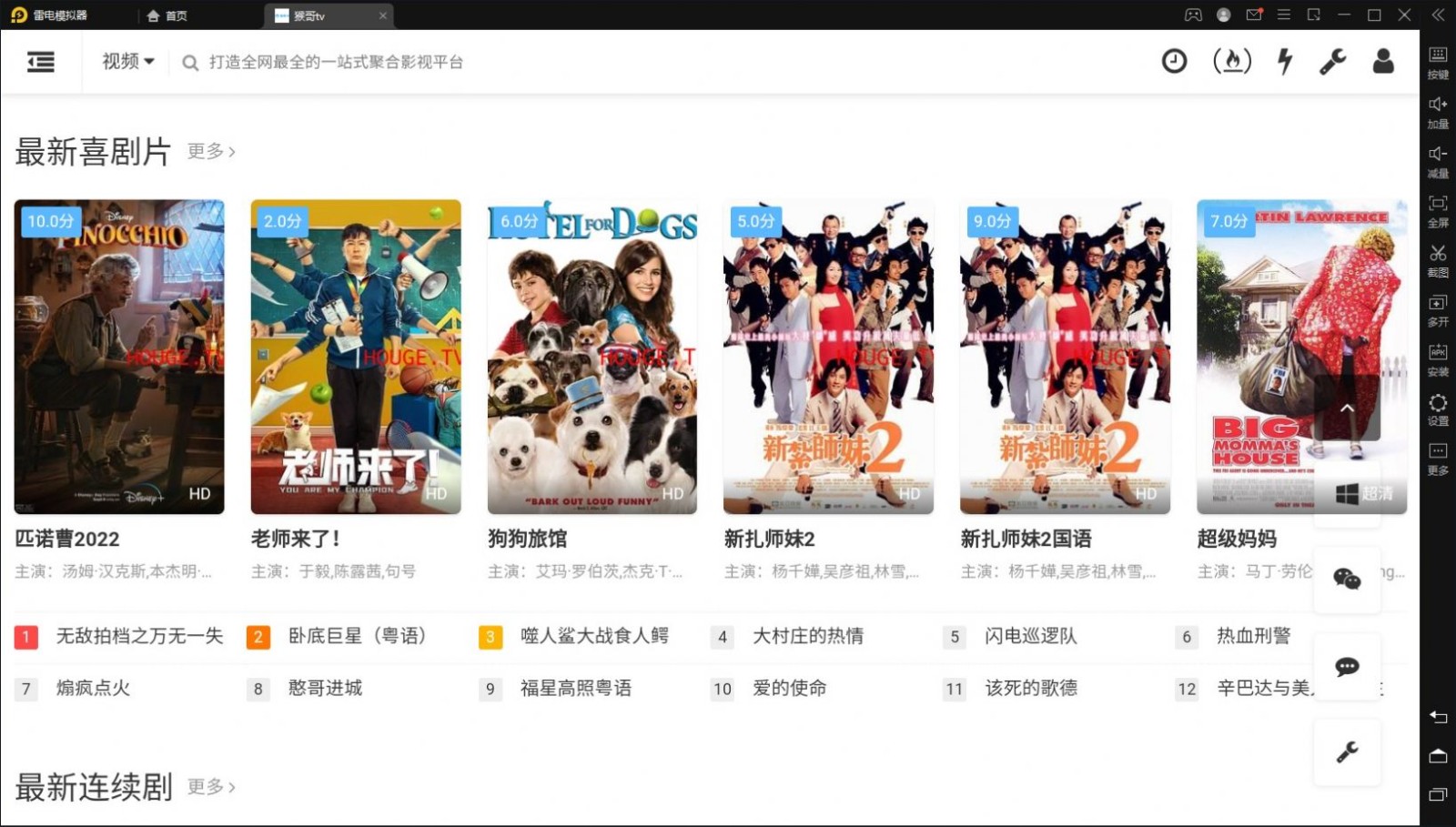Open the movie 狗狗旅馆
Image resolution: width=1456 pixels, height=827 pixels.
(x=592, y=357)
